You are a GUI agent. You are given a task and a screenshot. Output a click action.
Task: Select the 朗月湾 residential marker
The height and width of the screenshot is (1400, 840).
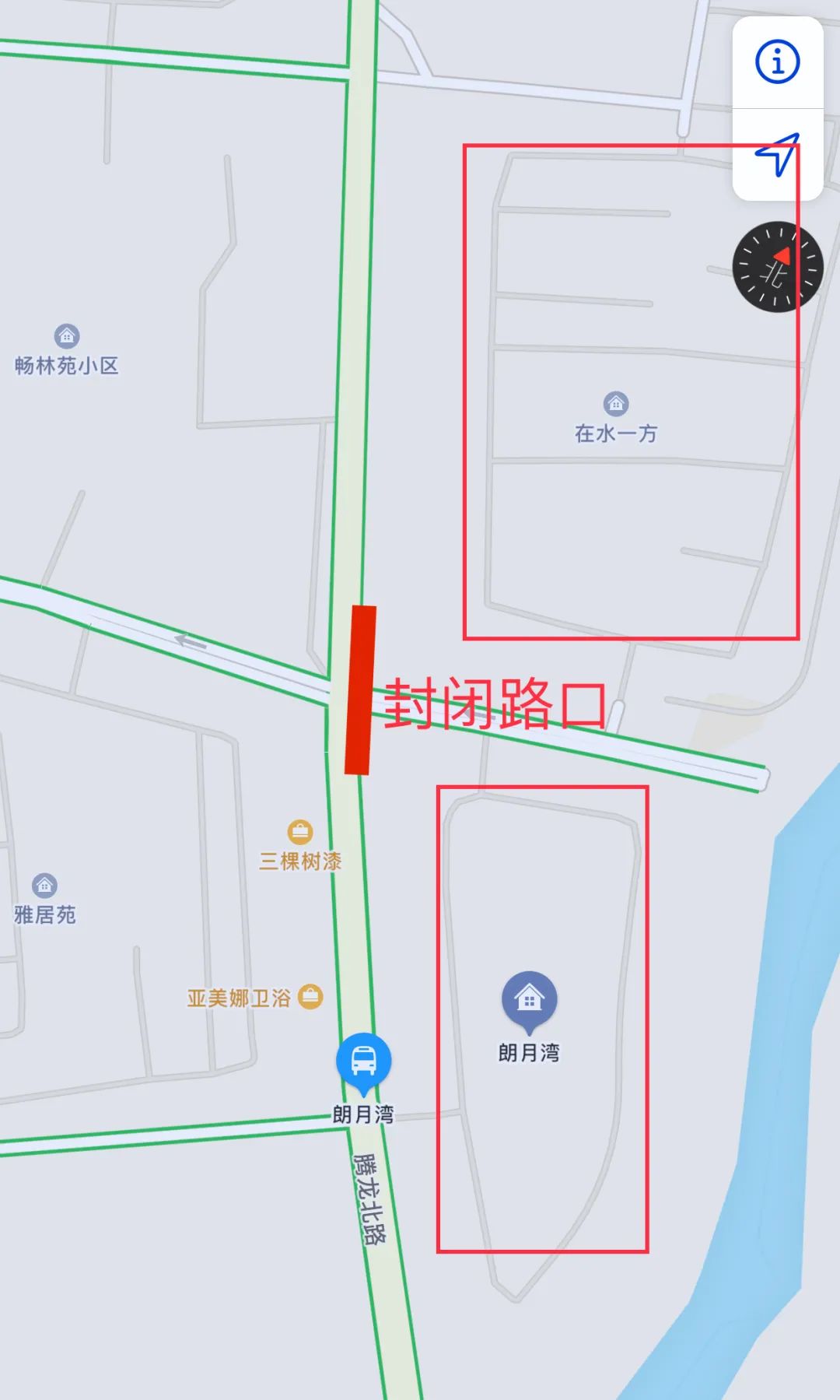(529, 999)
